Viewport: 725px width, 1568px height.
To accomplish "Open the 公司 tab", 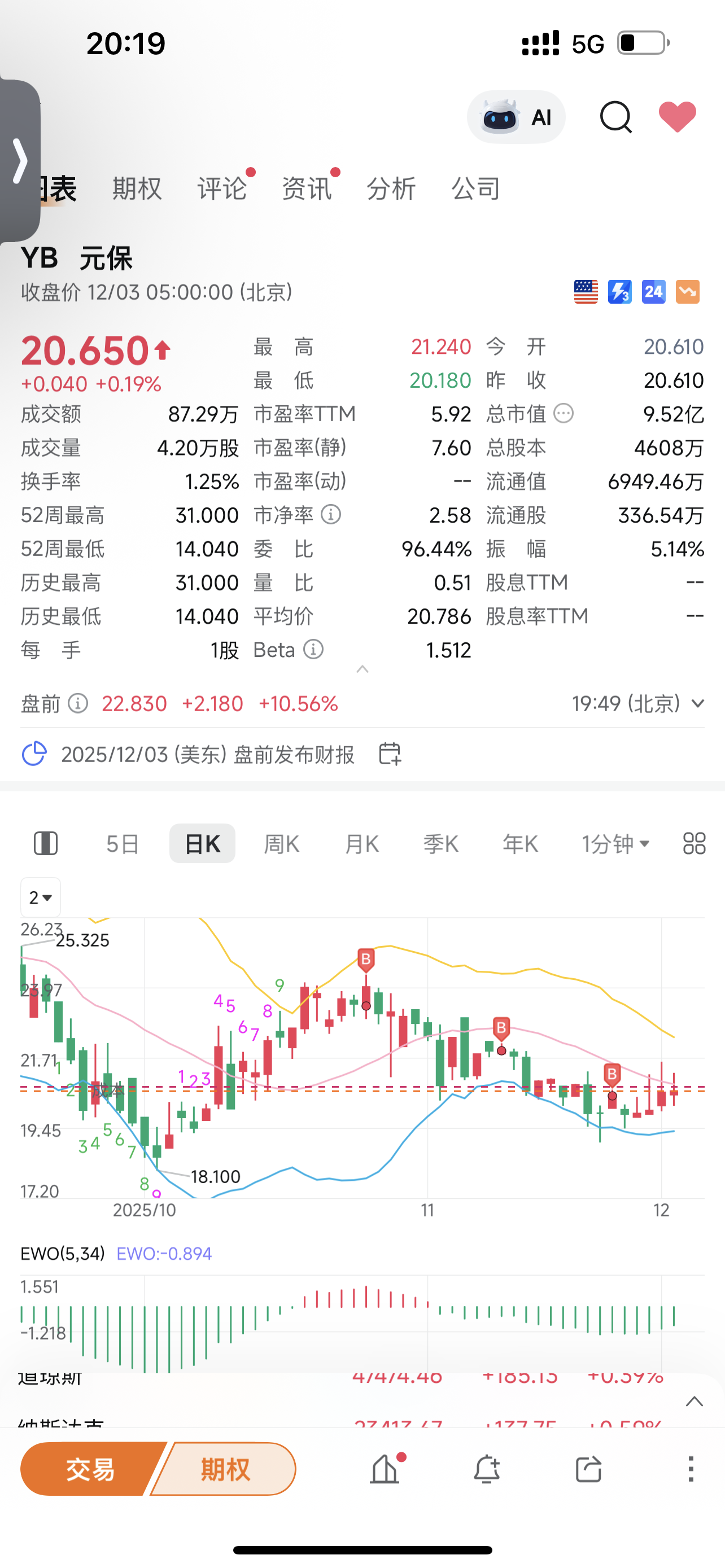I will point(475,189).
